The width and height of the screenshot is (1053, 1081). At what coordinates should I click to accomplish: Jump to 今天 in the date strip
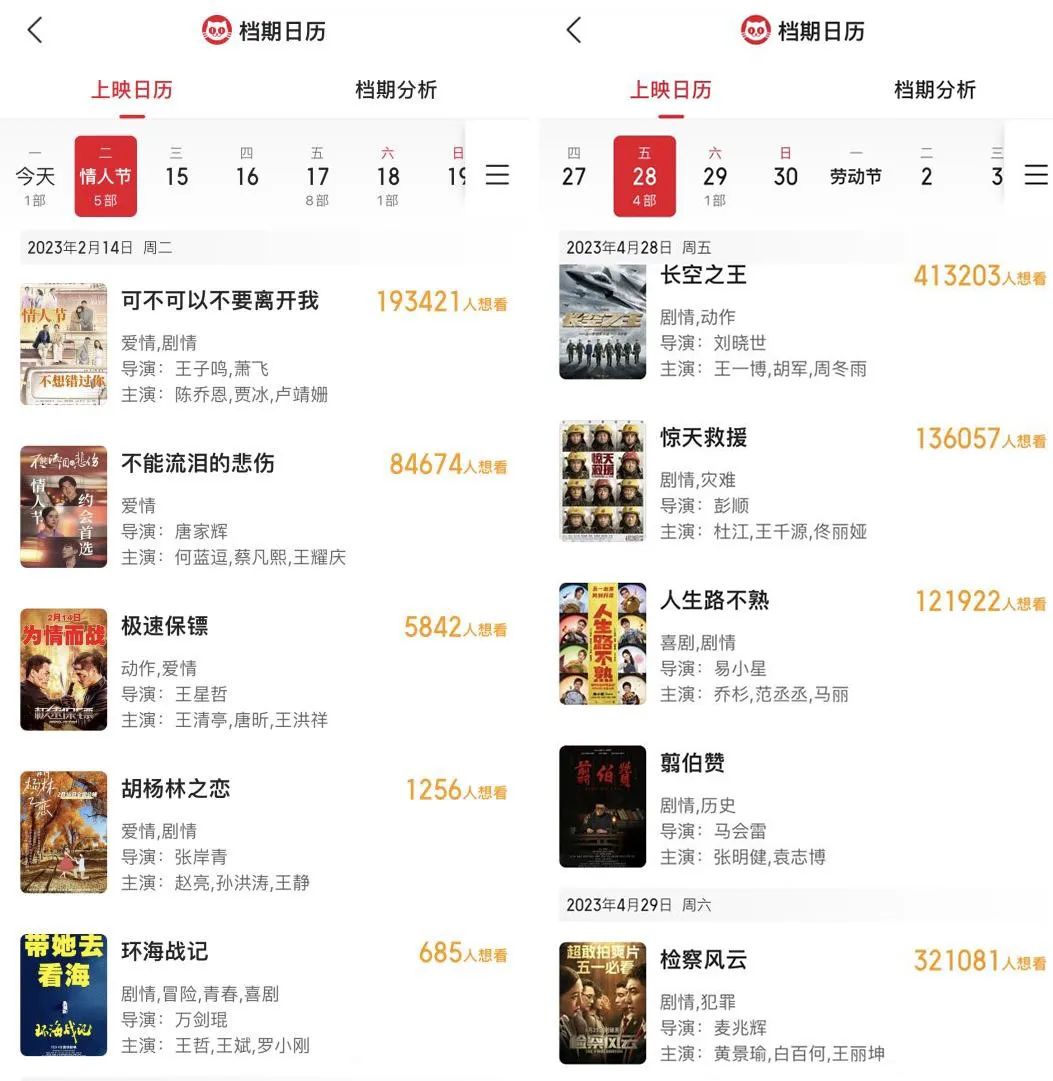coord(35,177)
